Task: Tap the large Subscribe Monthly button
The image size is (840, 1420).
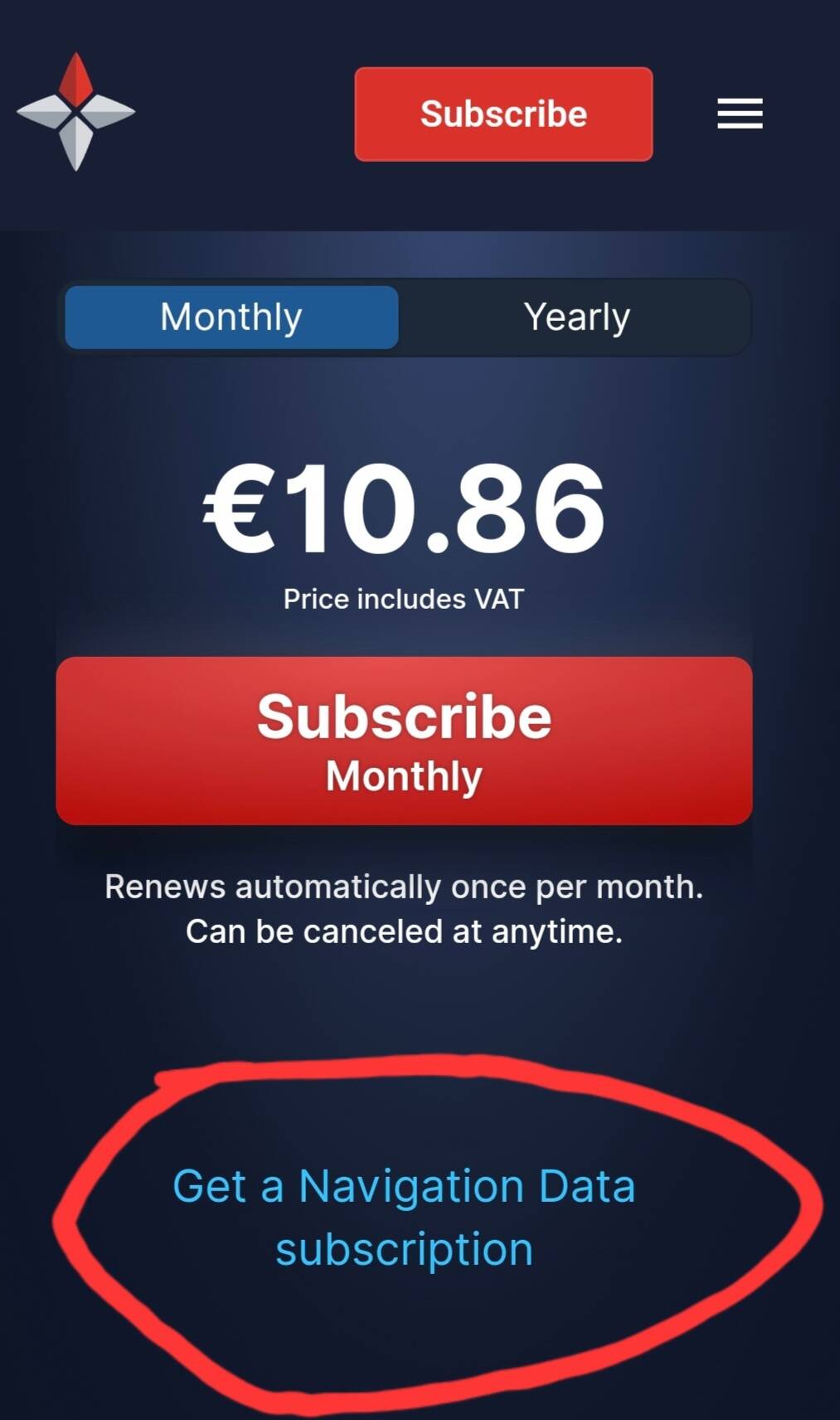Action: click(404, 741)
